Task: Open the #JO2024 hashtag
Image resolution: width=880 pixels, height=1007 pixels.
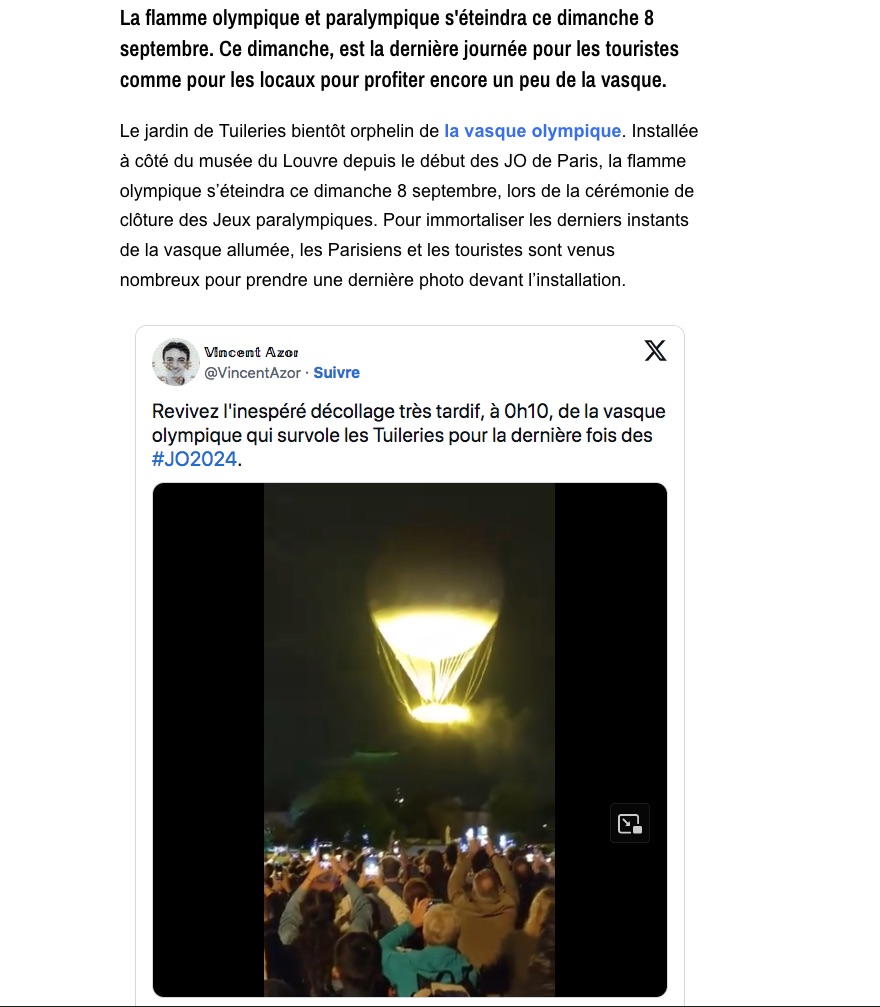Action: tap(194, 460)
